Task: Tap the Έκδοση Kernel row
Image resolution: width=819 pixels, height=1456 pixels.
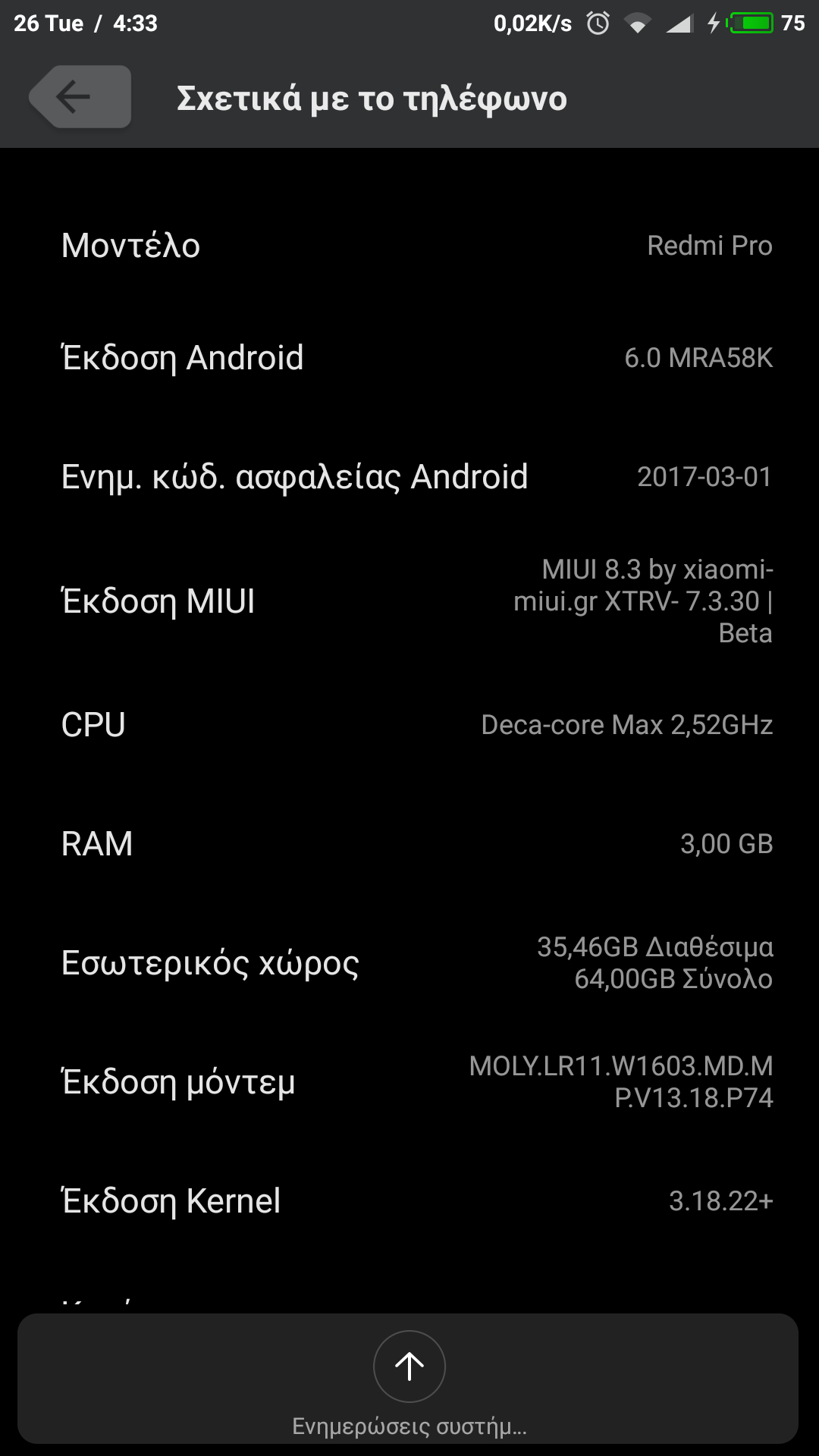Action: 409,1200
